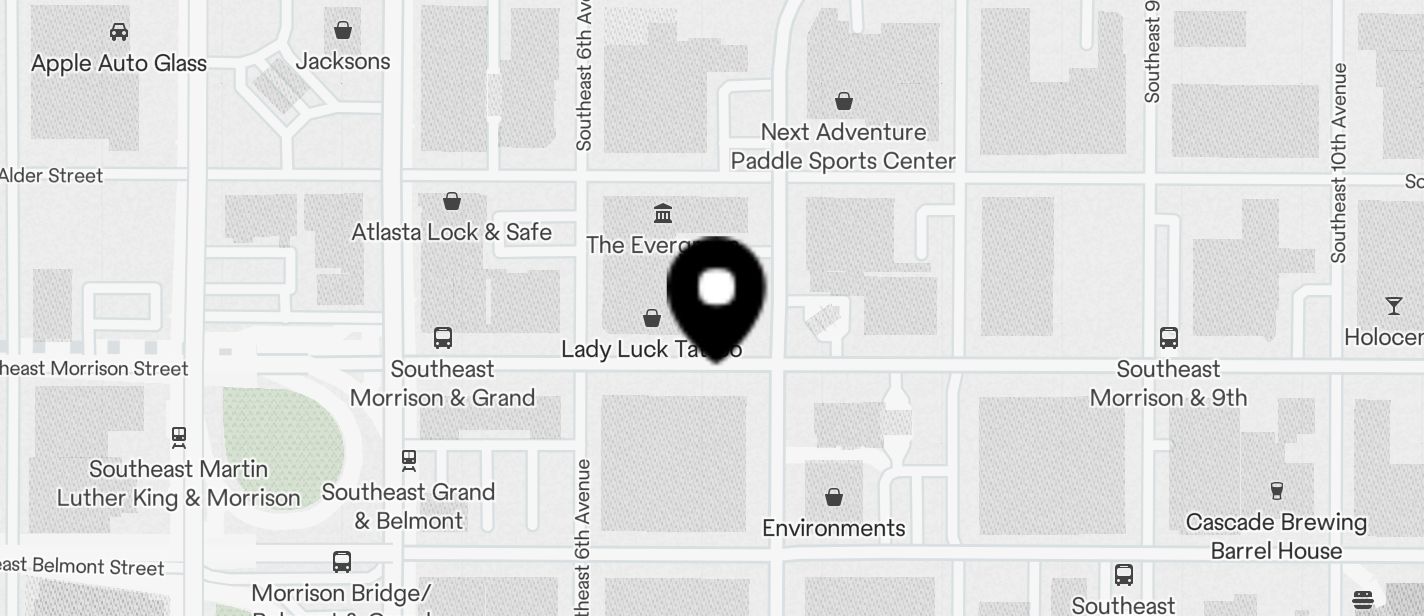Tap the Cascade Brewing Barrel House marker
This screenshot has height=616, width=1424.
point(1276,491)
